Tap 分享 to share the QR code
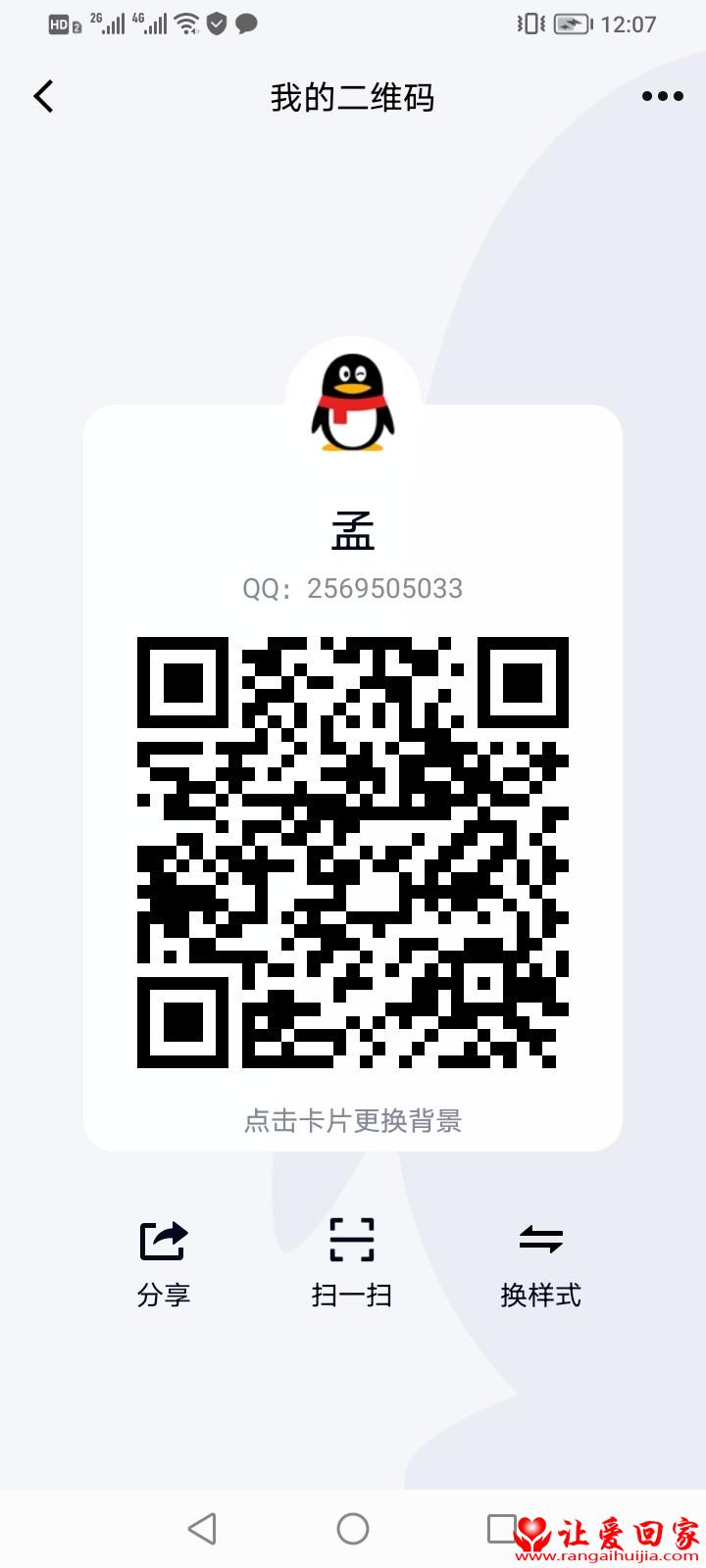Image resolution: width=706 pixels, height=1568 pixels. pos(164,1263)
